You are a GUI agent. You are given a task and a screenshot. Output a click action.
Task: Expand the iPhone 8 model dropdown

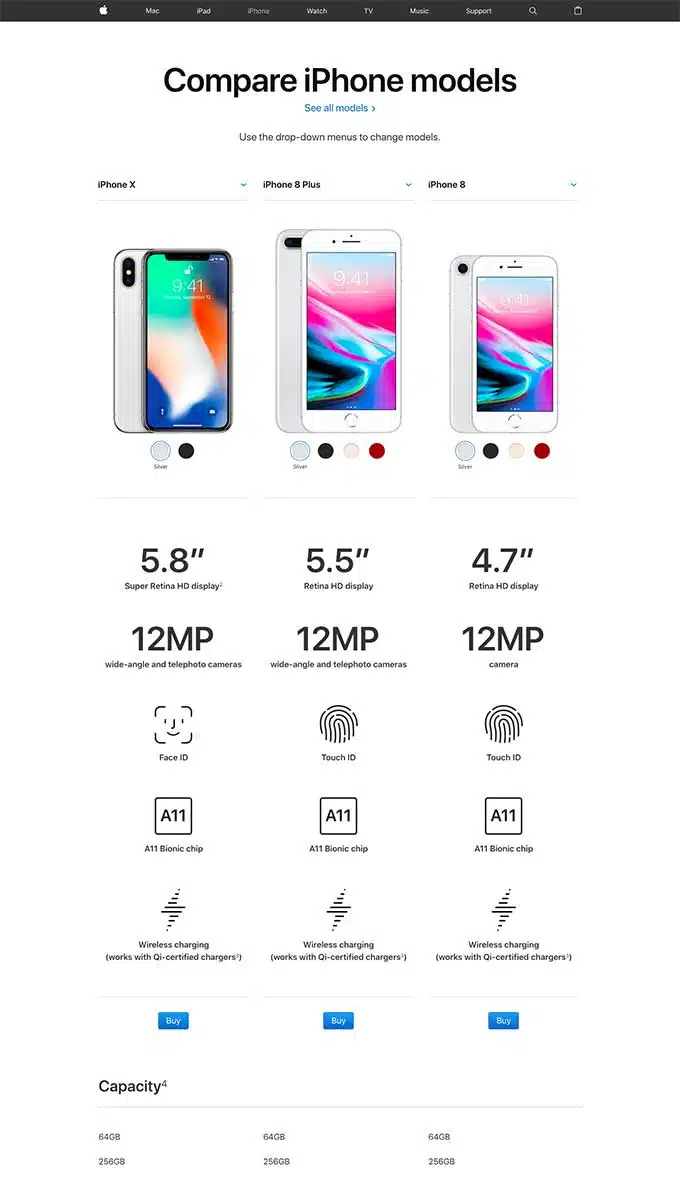(x=573, y=185)
